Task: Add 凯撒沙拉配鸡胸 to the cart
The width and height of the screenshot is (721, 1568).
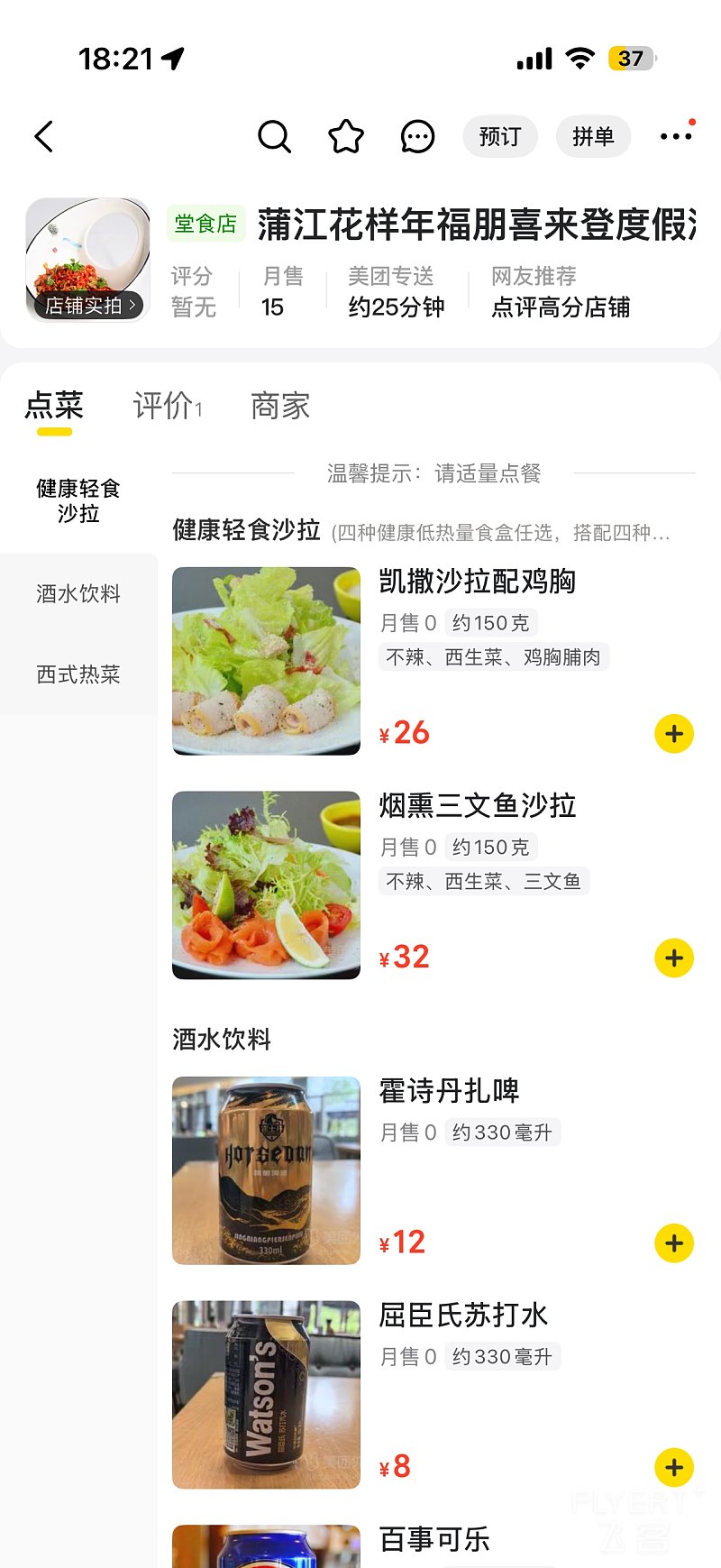Action: pyautogui.click(x=674, y=734)
